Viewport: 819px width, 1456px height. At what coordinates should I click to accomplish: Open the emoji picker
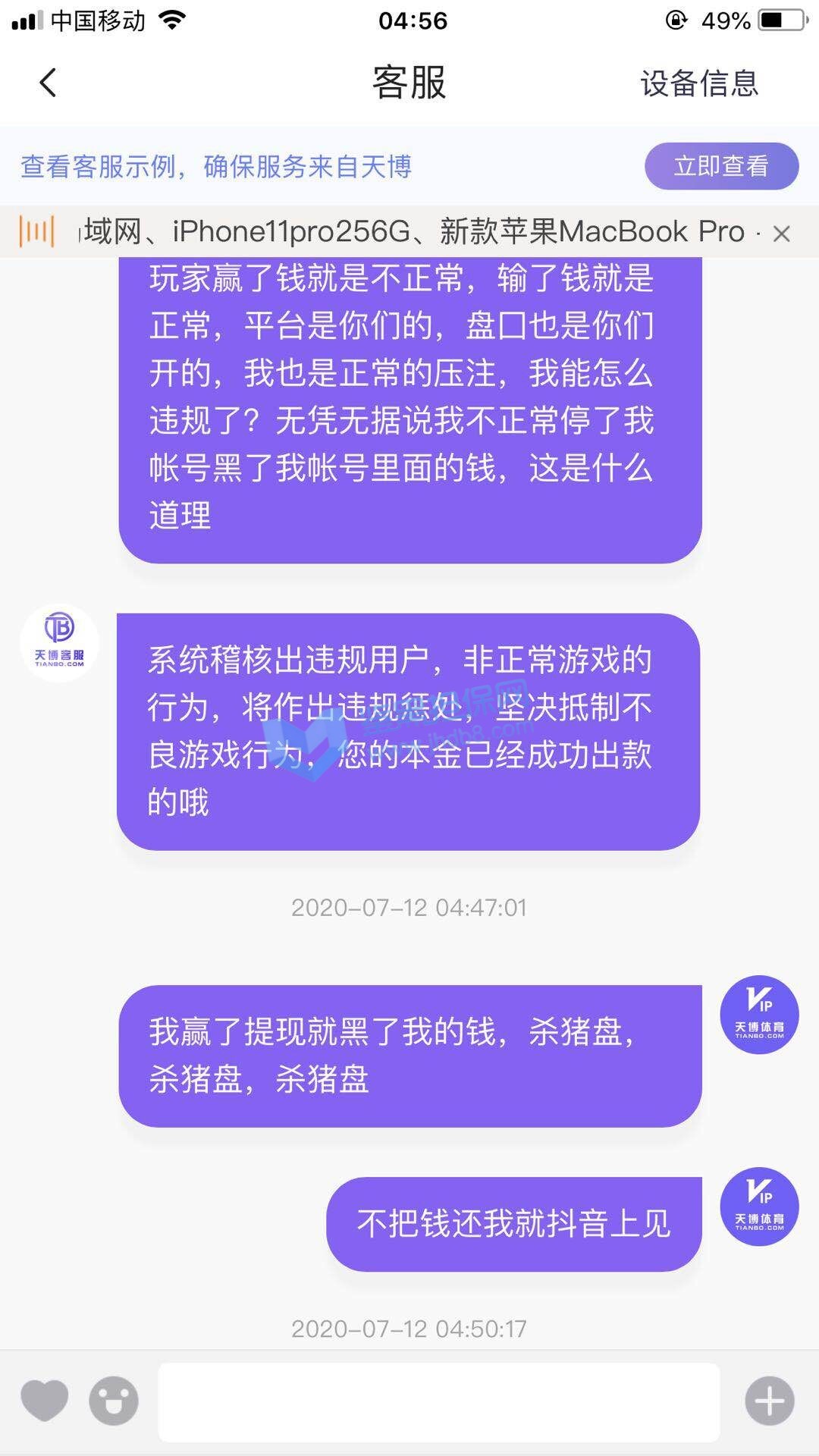point(114,1401)
